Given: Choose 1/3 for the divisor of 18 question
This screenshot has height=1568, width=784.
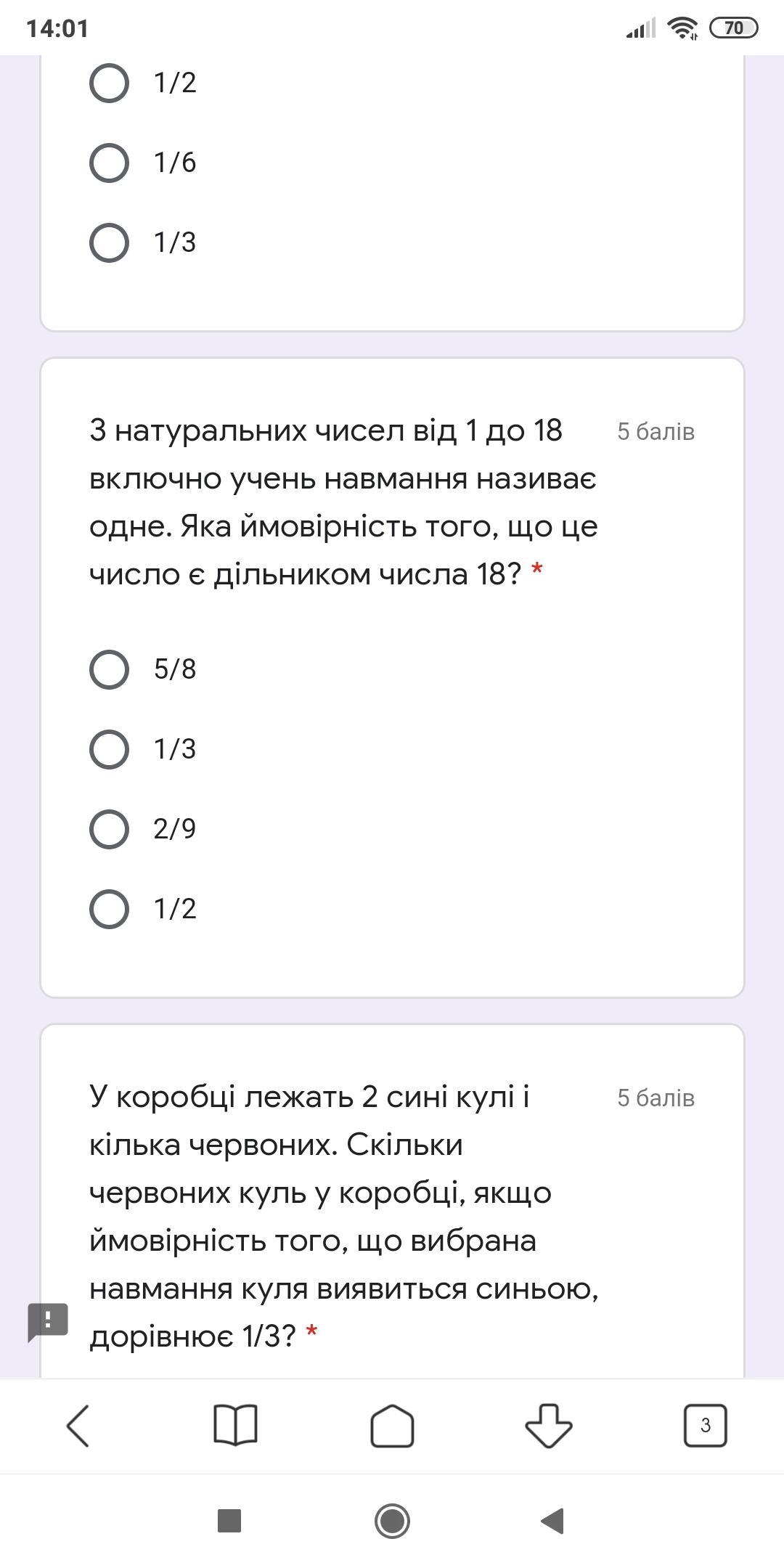Looking at the screenshot, I should point(109,749).
